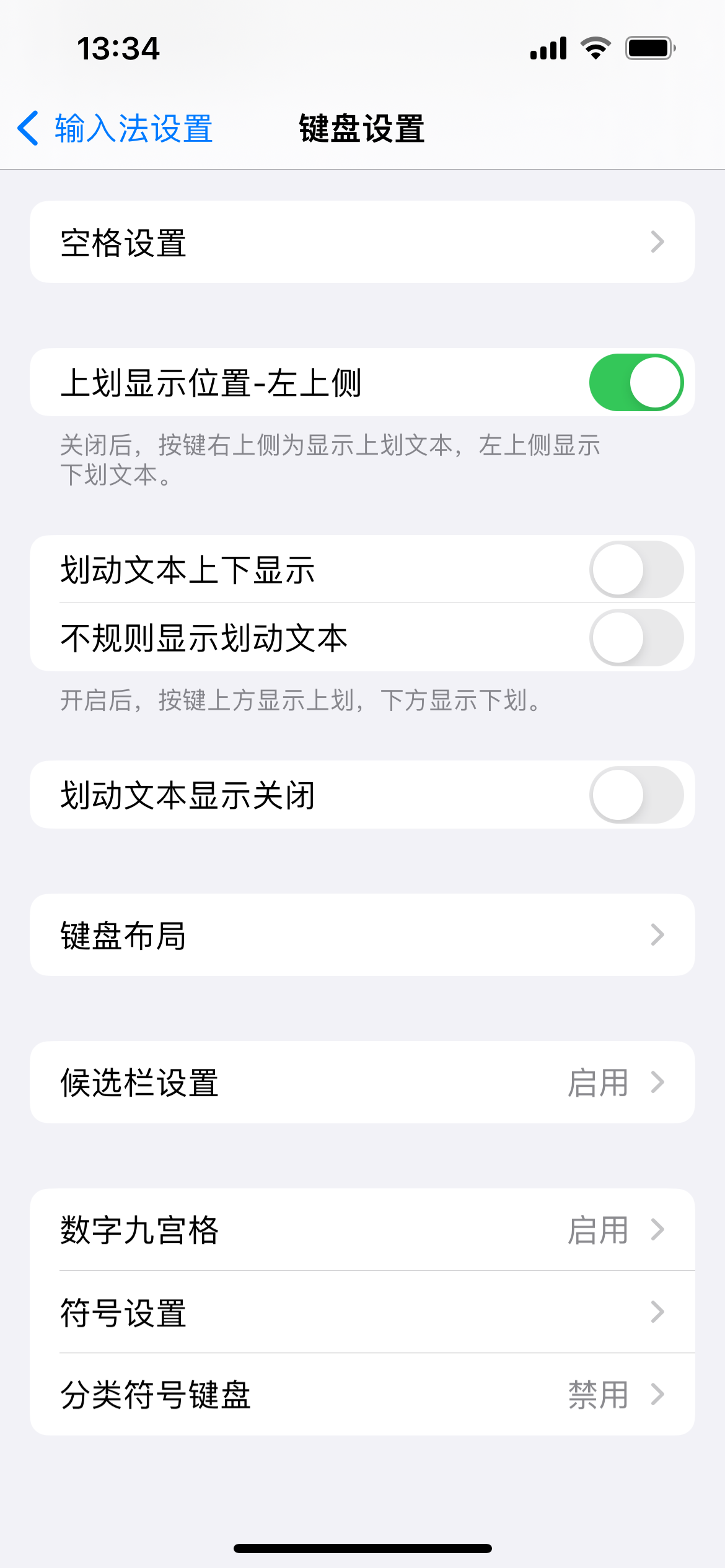The image size is (725, 1568).
Task: Open 空格设置
Action: pyautogui.click(x=362, y=242)
